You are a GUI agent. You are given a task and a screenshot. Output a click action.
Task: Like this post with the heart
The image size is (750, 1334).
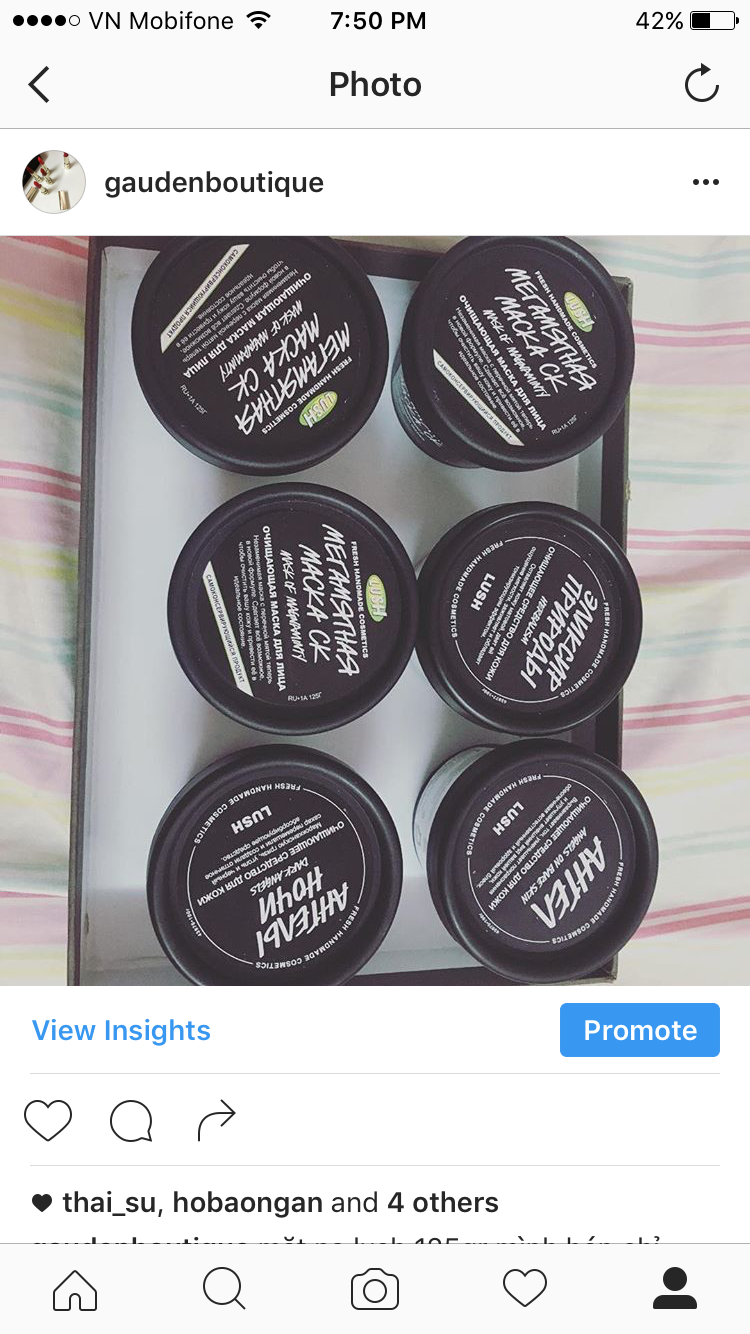48,1121
